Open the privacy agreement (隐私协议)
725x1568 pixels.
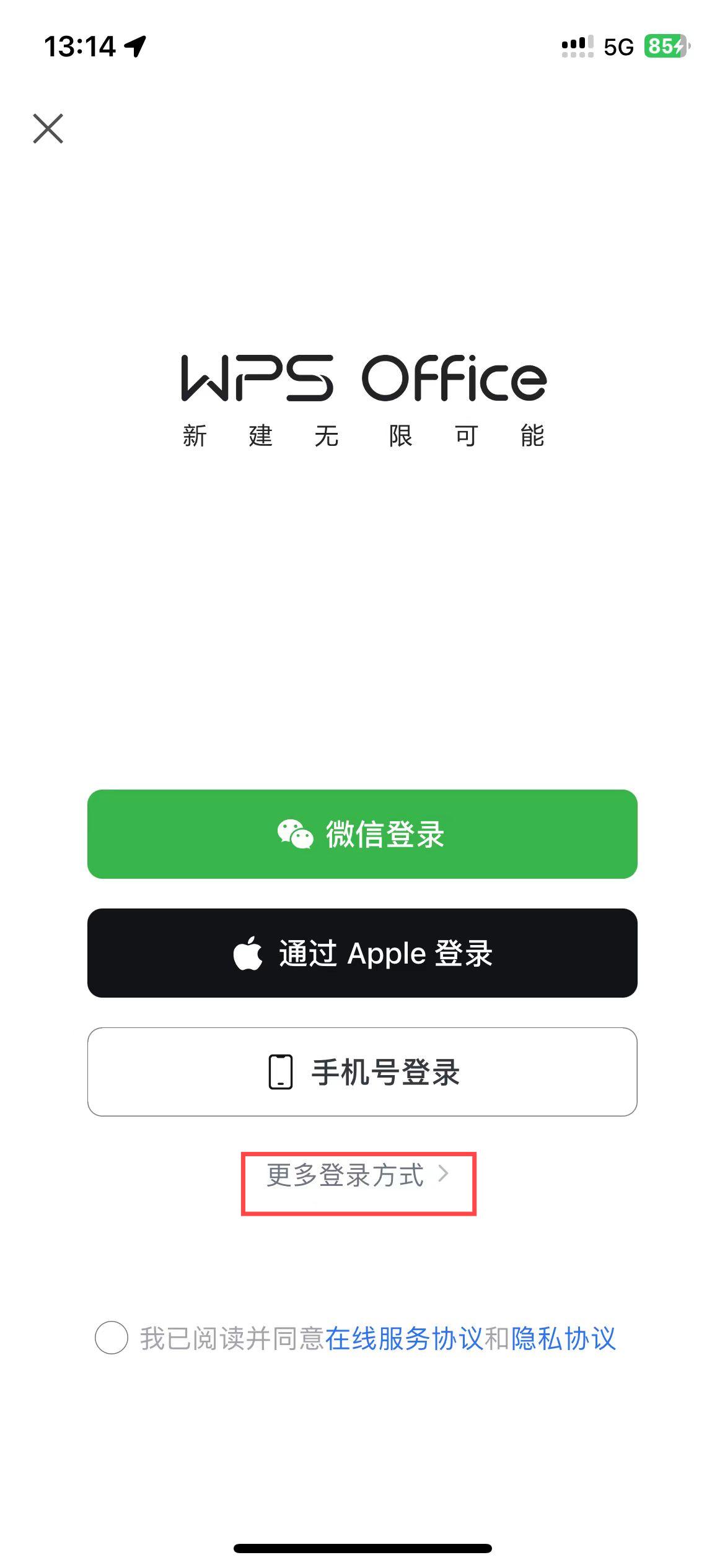(x=563, y=1338)
